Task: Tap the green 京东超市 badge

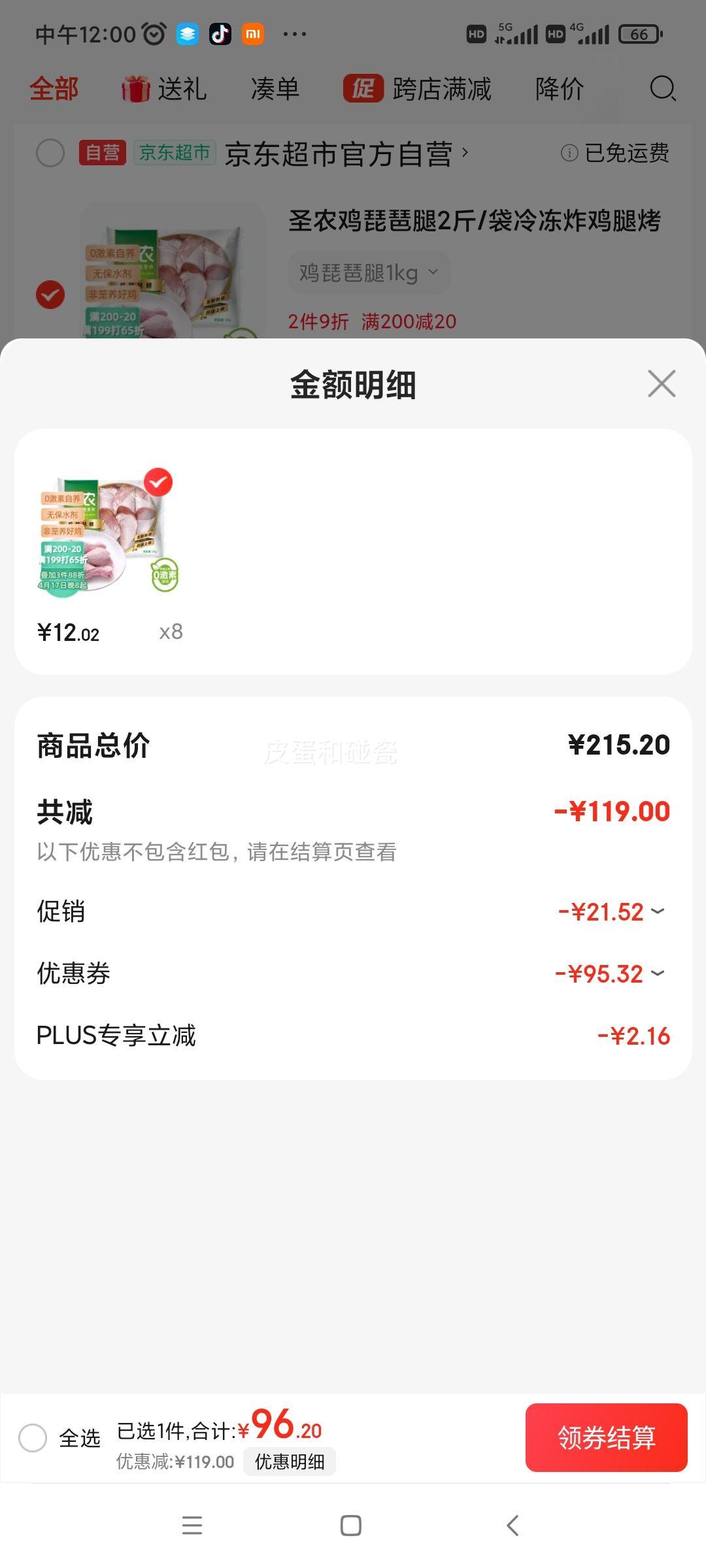Action: [x=174, y=153]
